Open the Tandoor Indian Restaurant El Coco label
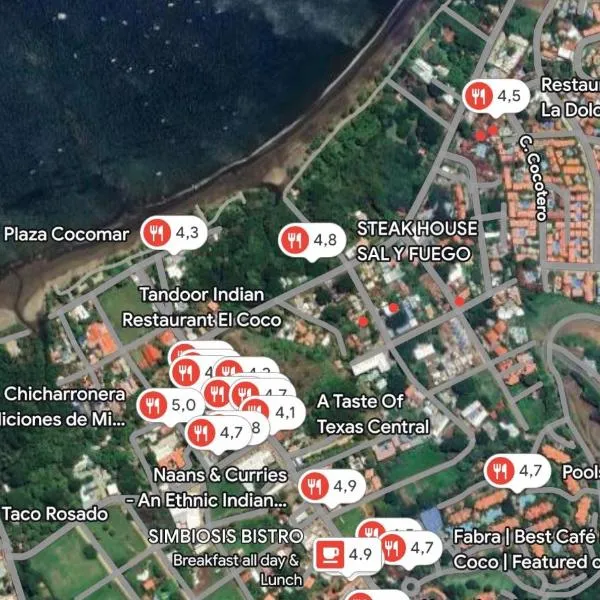Screen dimensions: 600x600 click(201, 307)
